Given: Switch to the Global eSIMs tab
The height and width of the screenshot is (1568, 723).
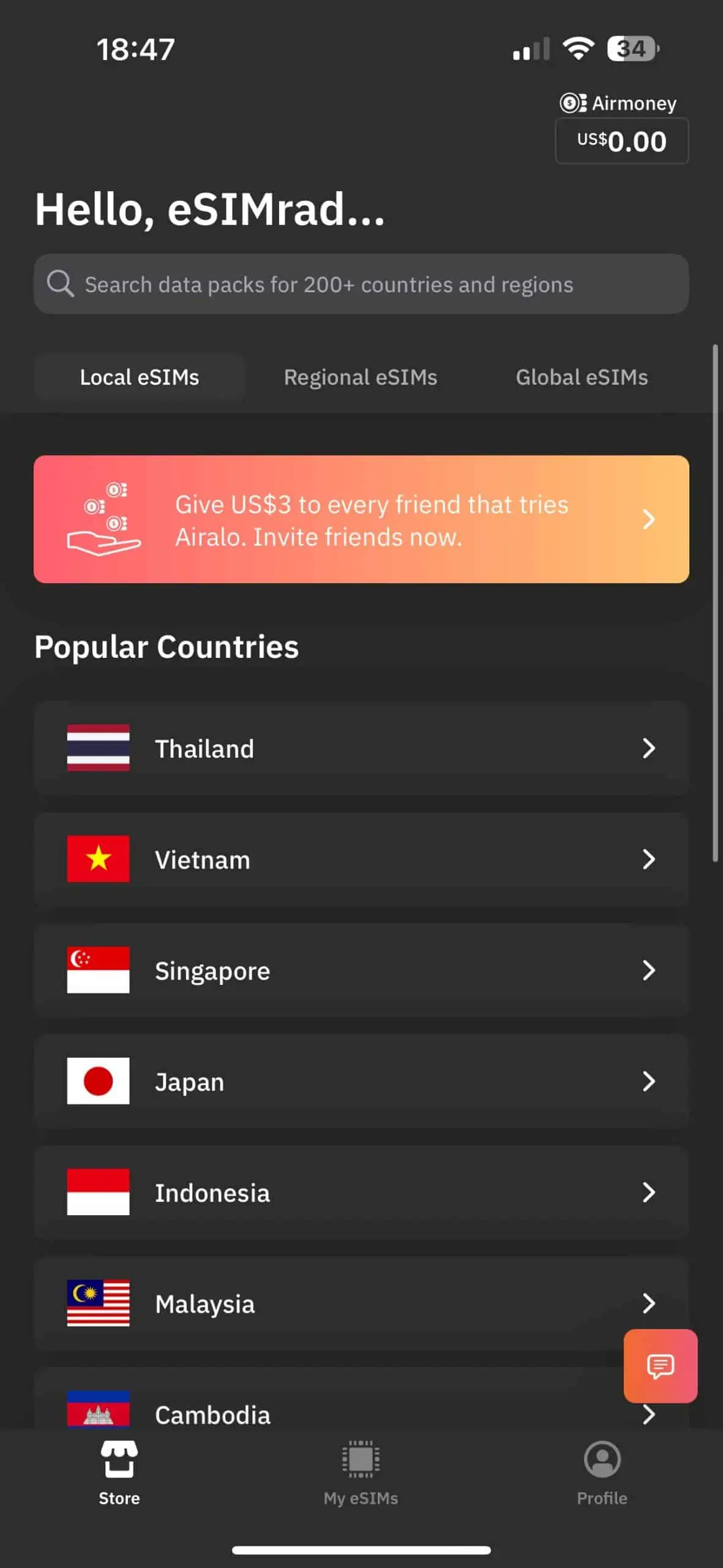Looking at the screenshot, I should point(582,377).
